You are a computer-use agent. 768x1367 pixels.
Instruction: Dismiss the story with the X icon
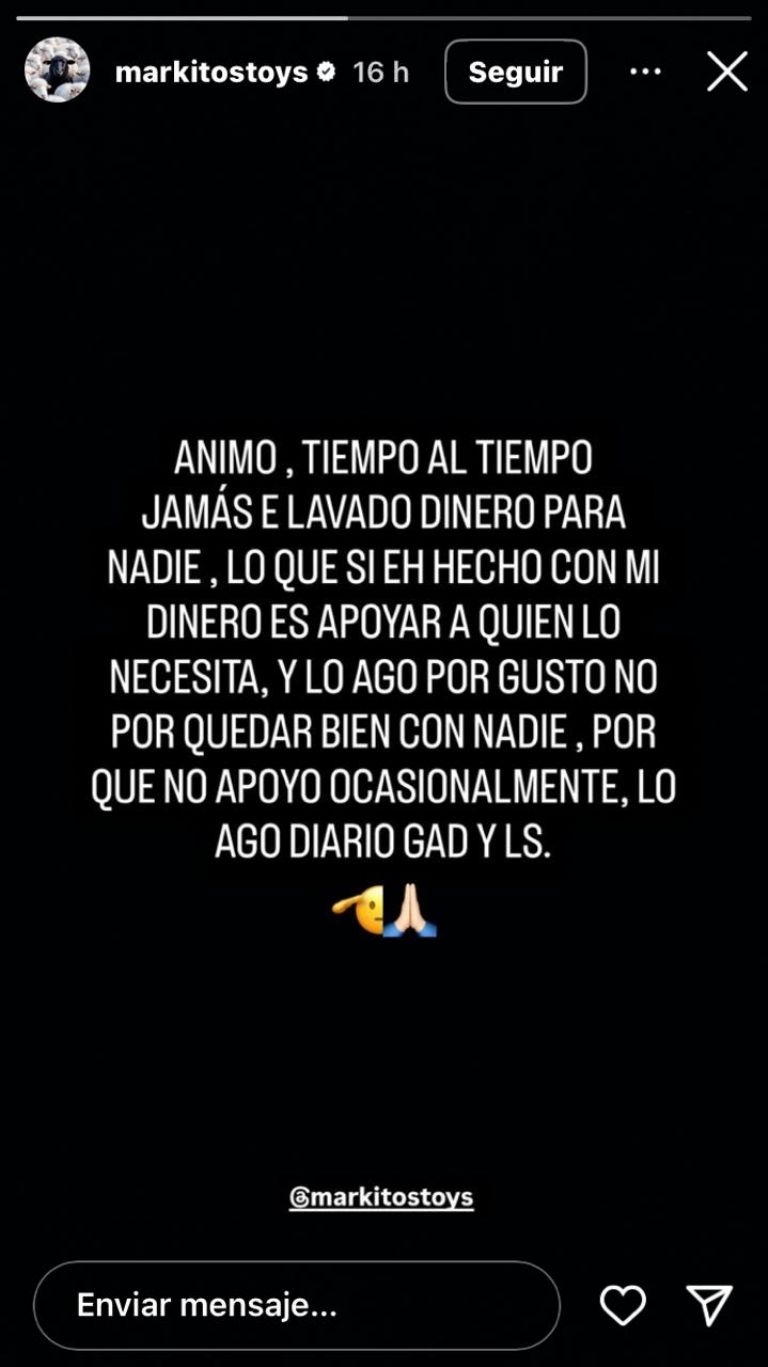point(725,71)
